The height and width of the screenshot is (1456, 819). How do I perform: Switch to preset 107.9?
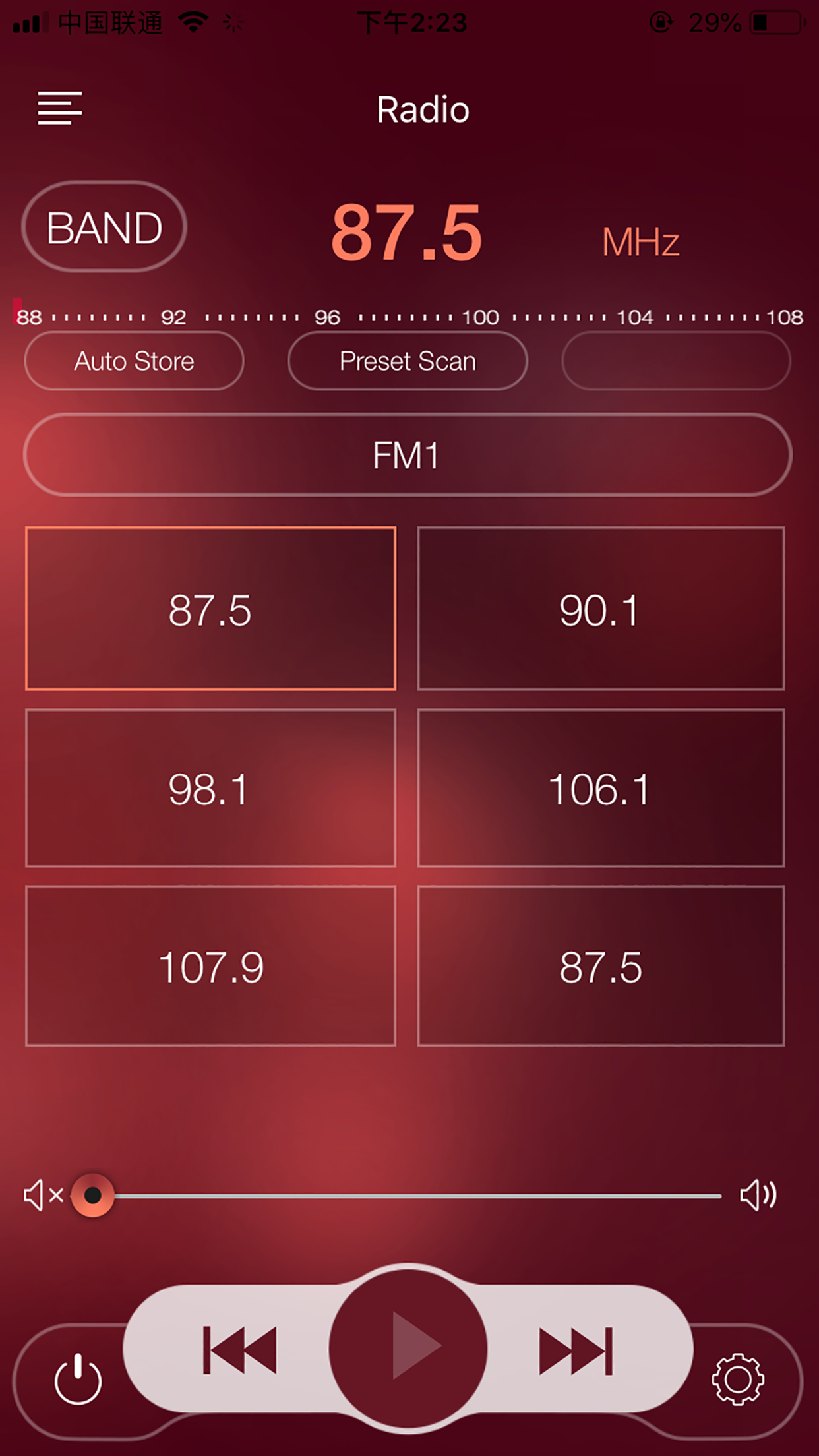pyautogui.click(x=210, y=966)
